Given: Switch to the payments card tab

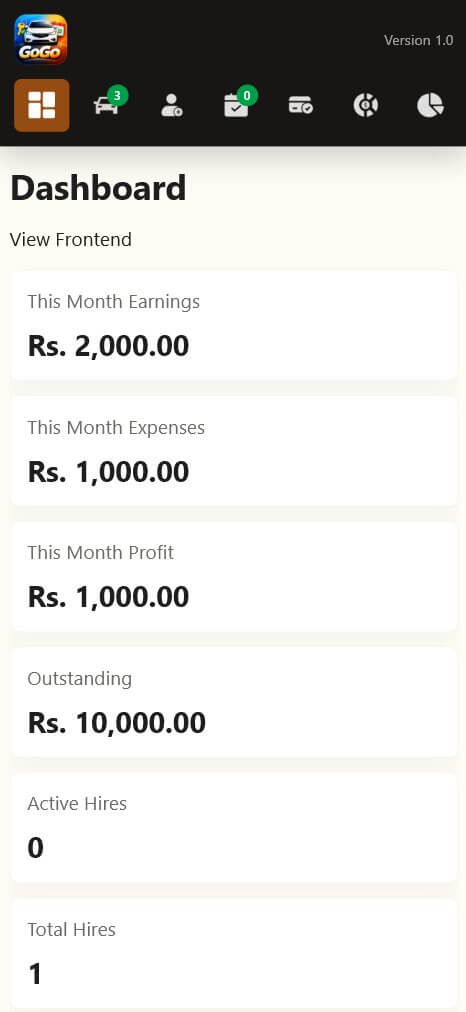Looking at the screenshot, I should coord(301,105).
